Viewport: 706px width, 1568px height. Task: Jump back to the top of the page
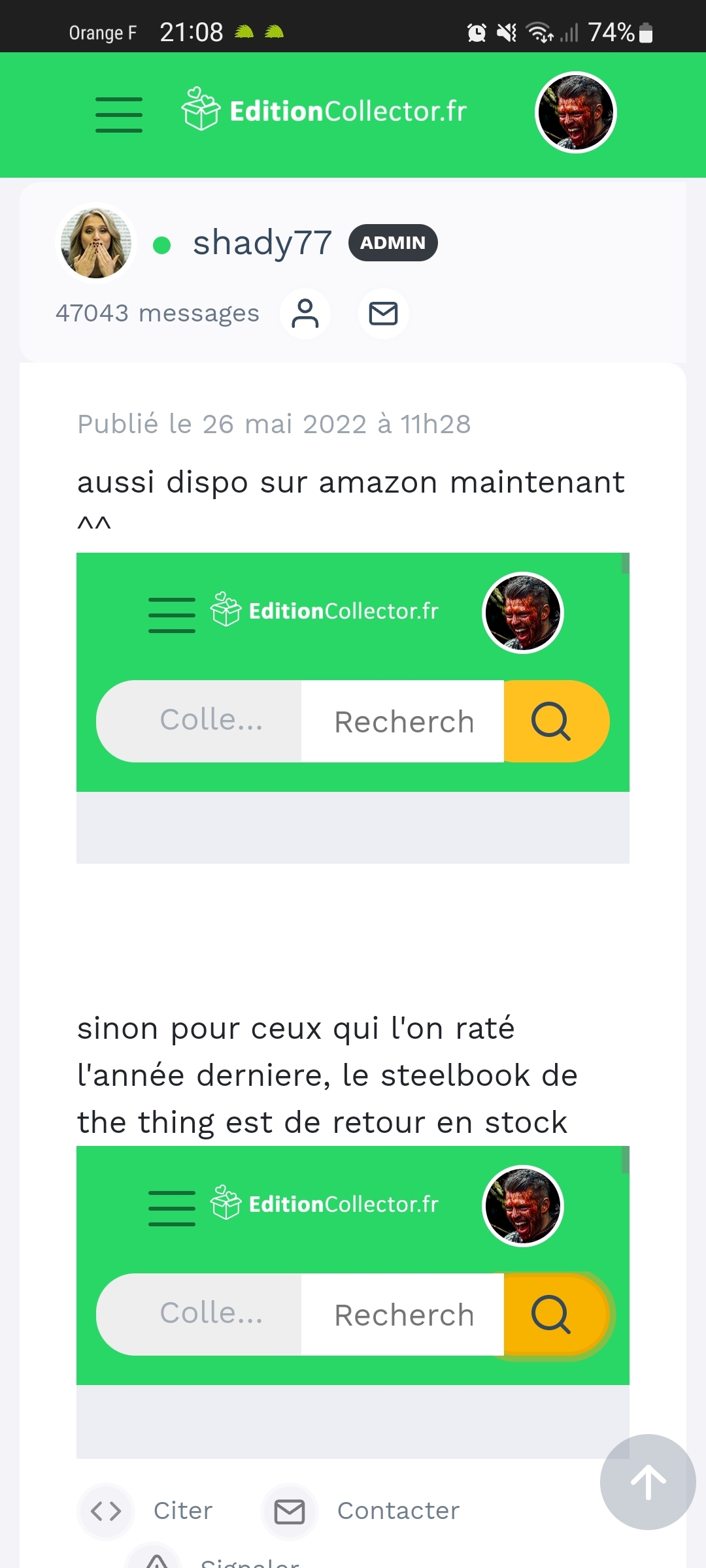(647, 1481)
